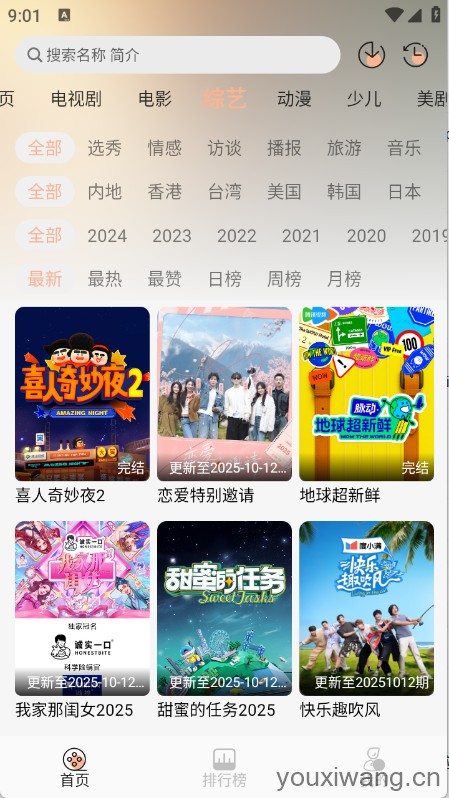Image resolution: width=449 pixels, height=798 pixels.
Task: Choose the year 2024 filter
Action: tap(107, 236)
